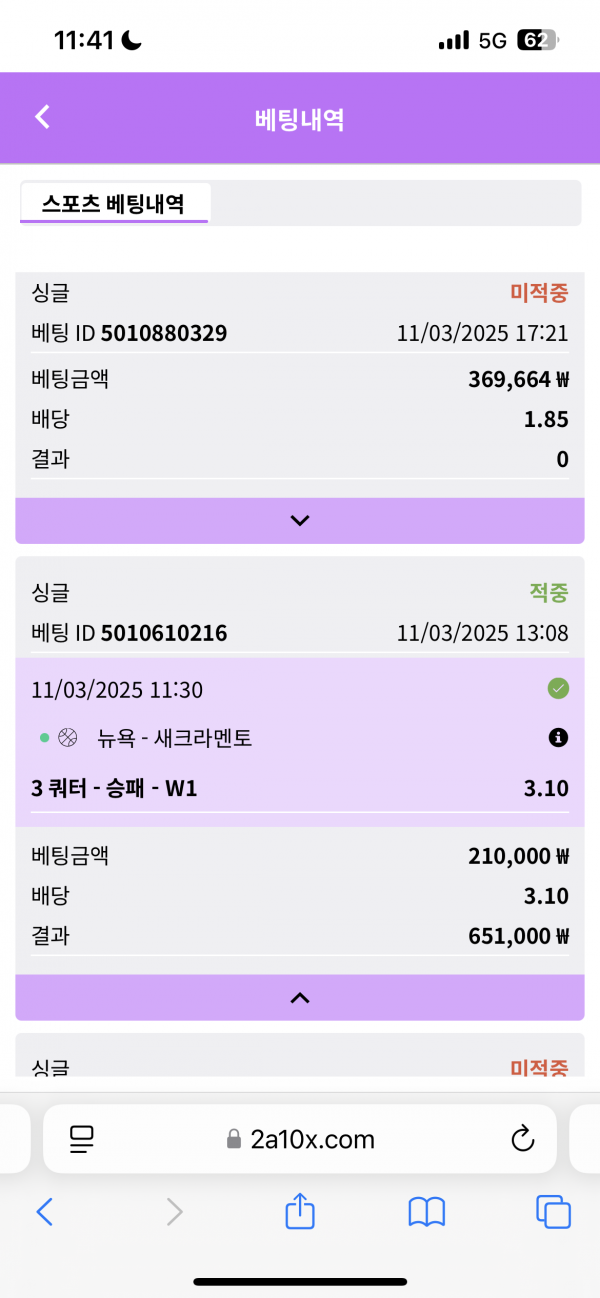The width and height of the screenshot is (600, 1298).
Task: Collapse details for bet ID 5010610216
Action: pos(299,997)
